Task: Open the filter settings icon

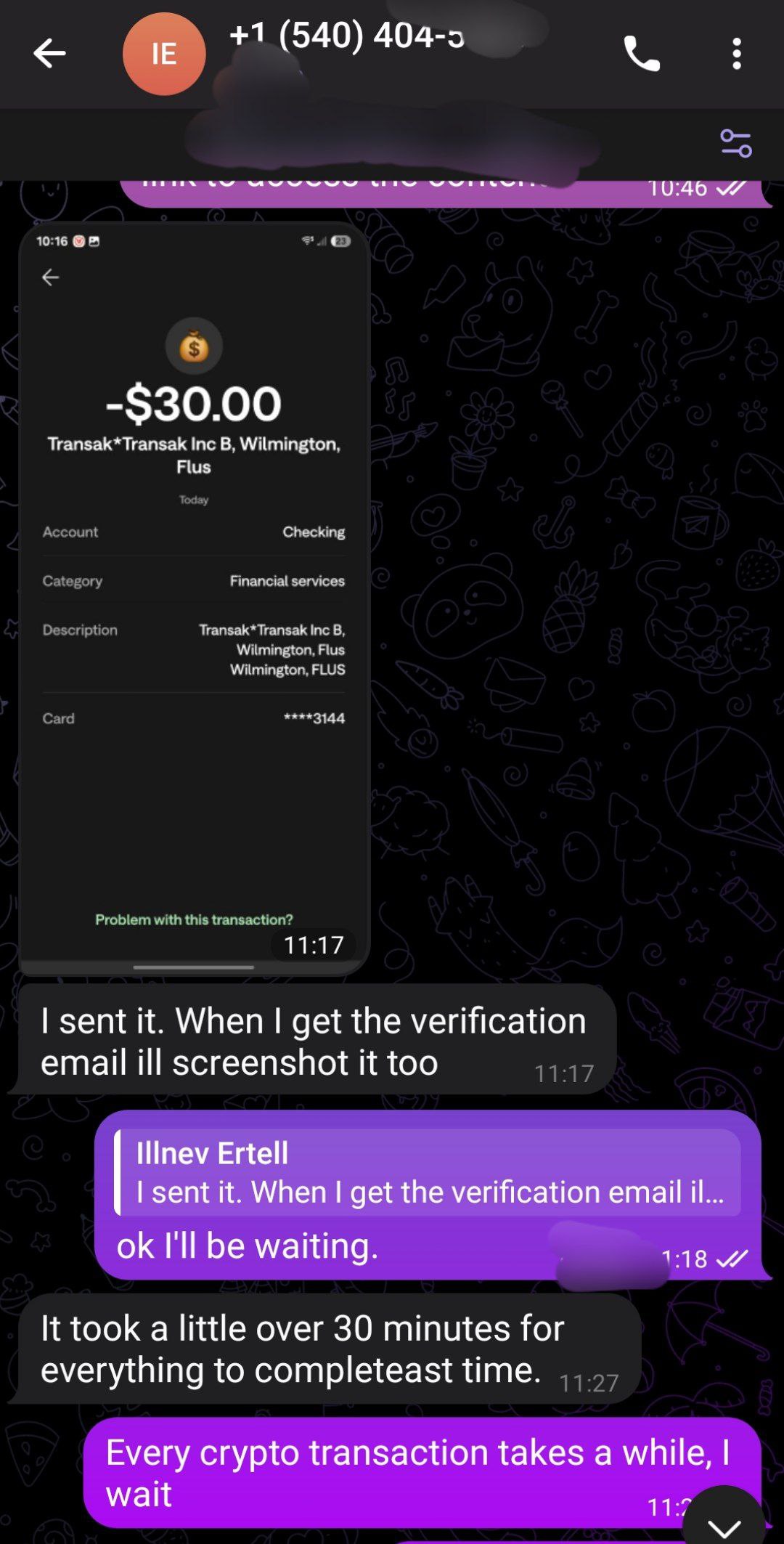Action: coord(736,143)
